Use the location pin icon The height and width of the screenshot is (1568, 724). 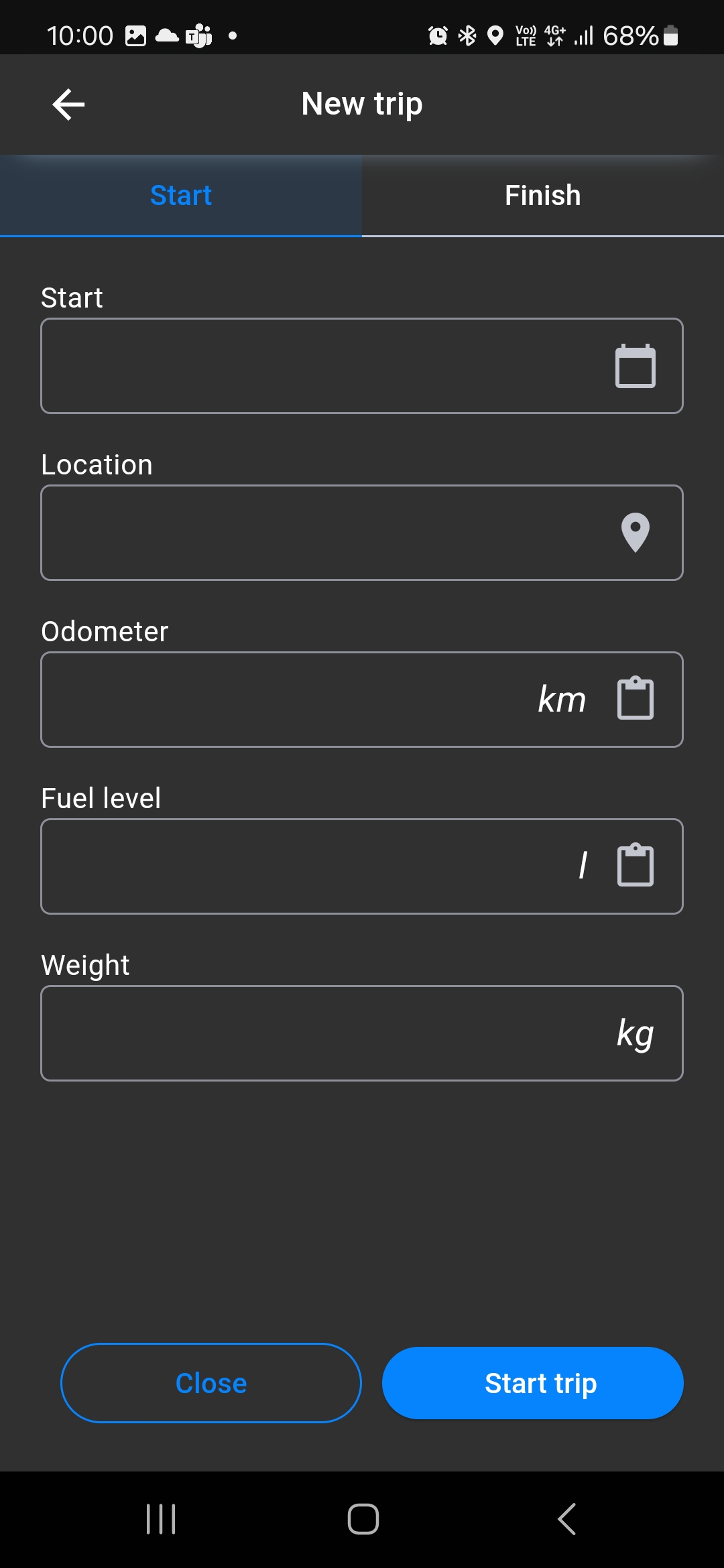pyautogui.click(x=636, y=533)
